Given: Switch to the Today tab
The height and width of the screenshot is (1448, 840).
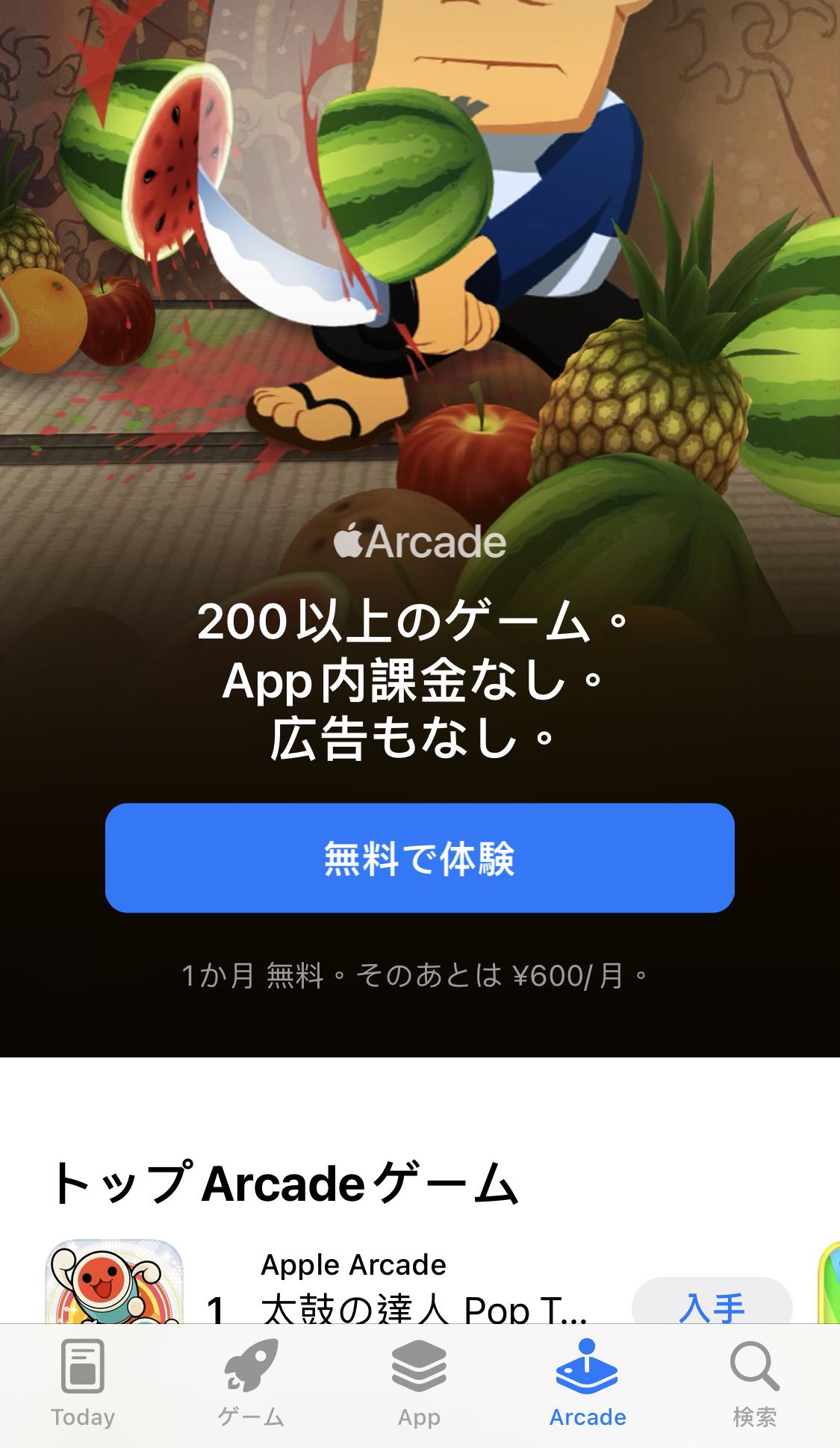Looking at the screenshot, I should (83, 1384).
